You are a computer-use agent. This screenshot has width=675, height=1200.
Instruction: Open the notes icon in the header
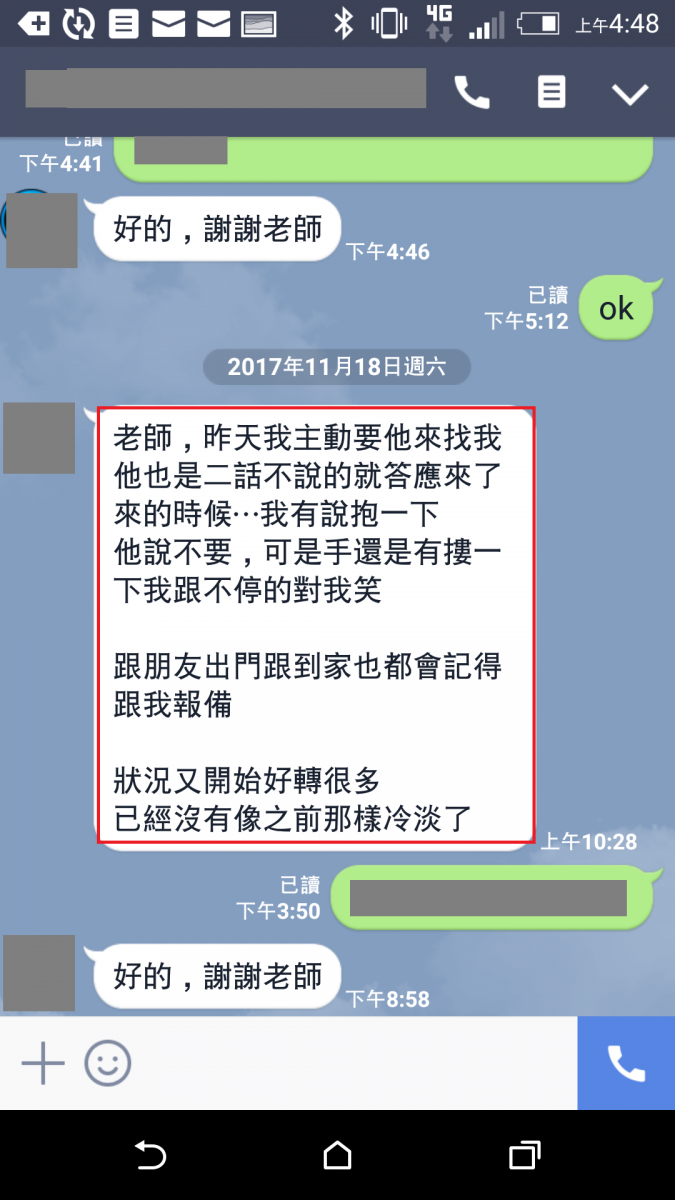tap(551, 93)
